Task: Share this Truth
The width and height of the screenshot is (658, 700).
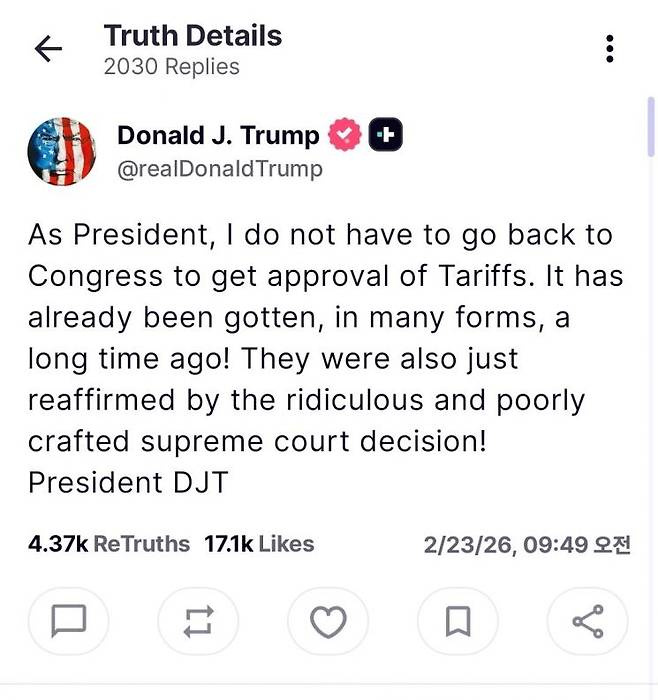Action: 587,622
